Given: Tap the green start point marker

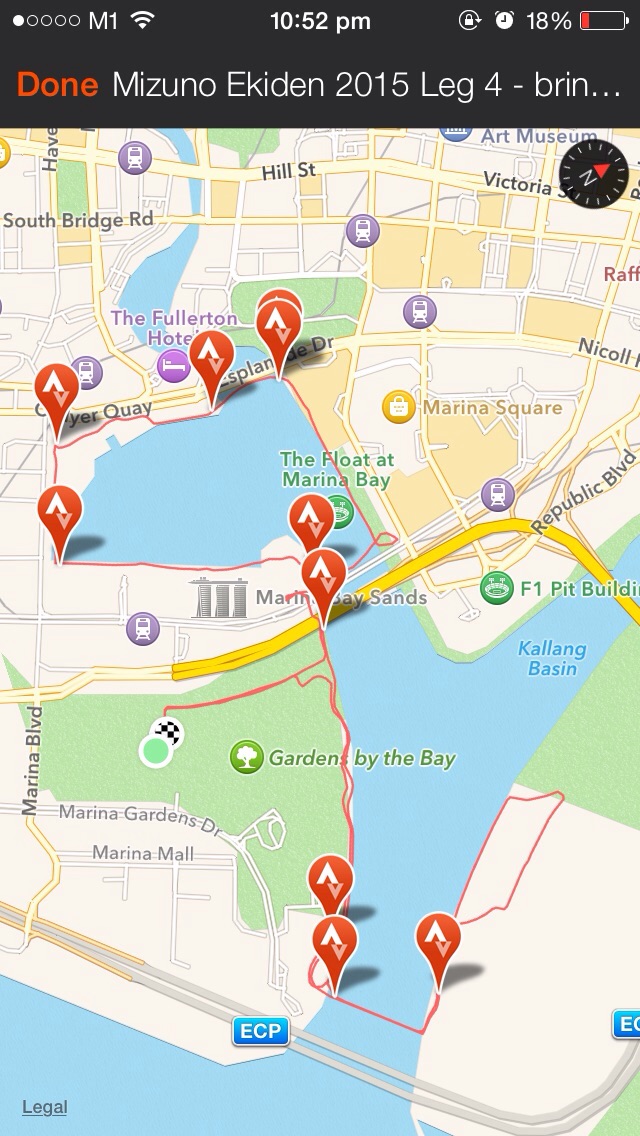Looking at the screenshot, I should click(156, 752).
